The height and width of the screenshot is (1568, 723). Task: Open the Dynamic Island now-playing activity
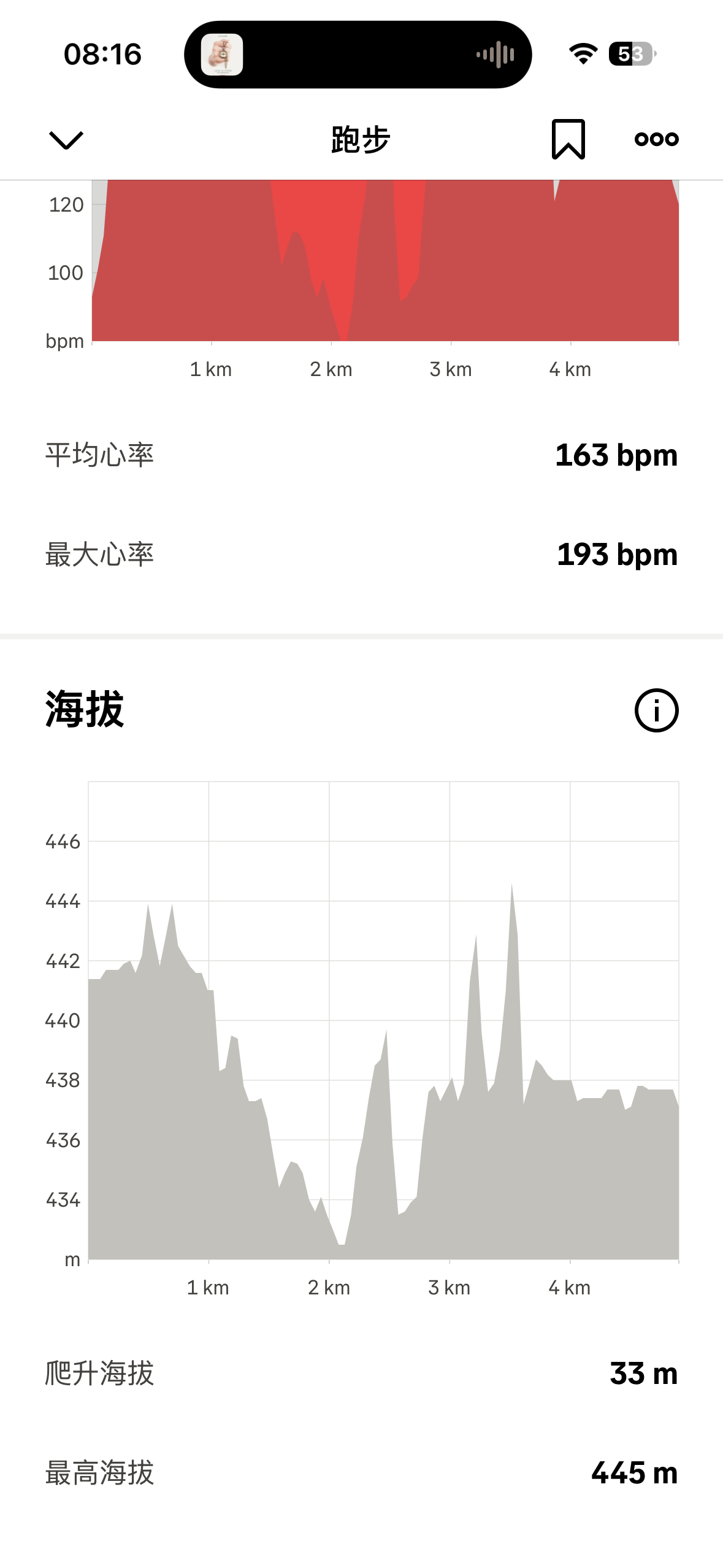(358, 55)
